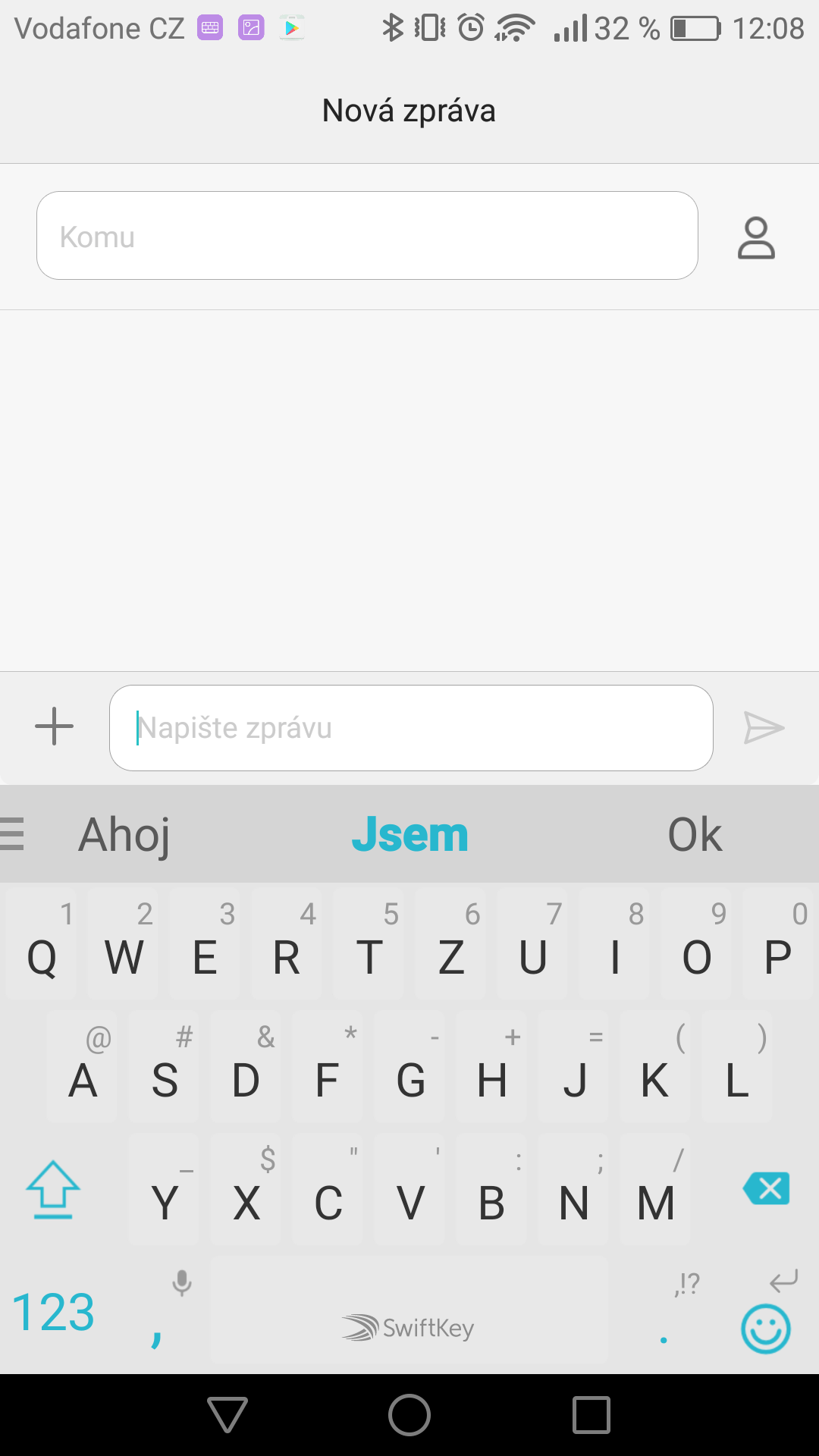Choose the Jsem word suggestion
The image size is (819, 1456).
point(409,834)
